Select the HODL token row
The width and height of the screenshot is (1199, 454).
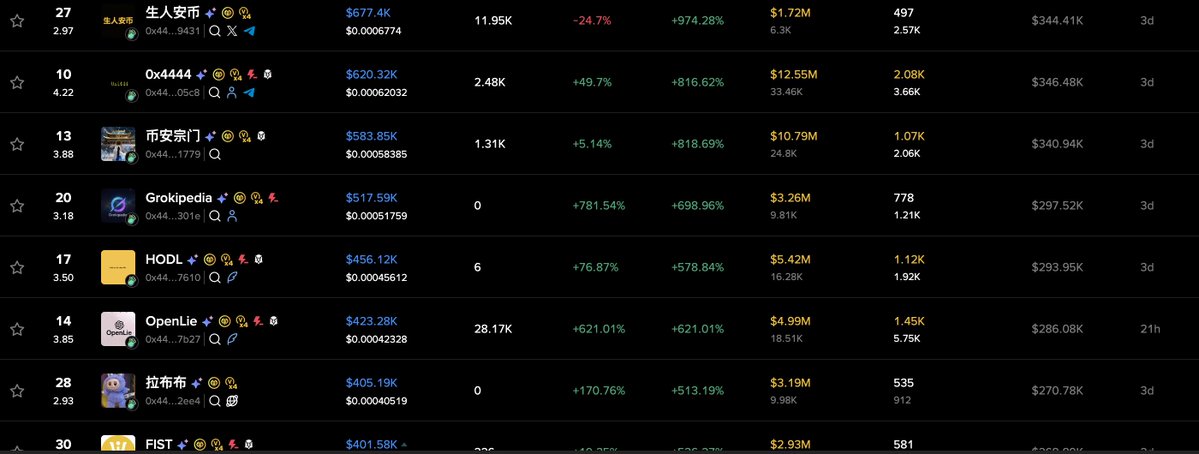point(163,260)
